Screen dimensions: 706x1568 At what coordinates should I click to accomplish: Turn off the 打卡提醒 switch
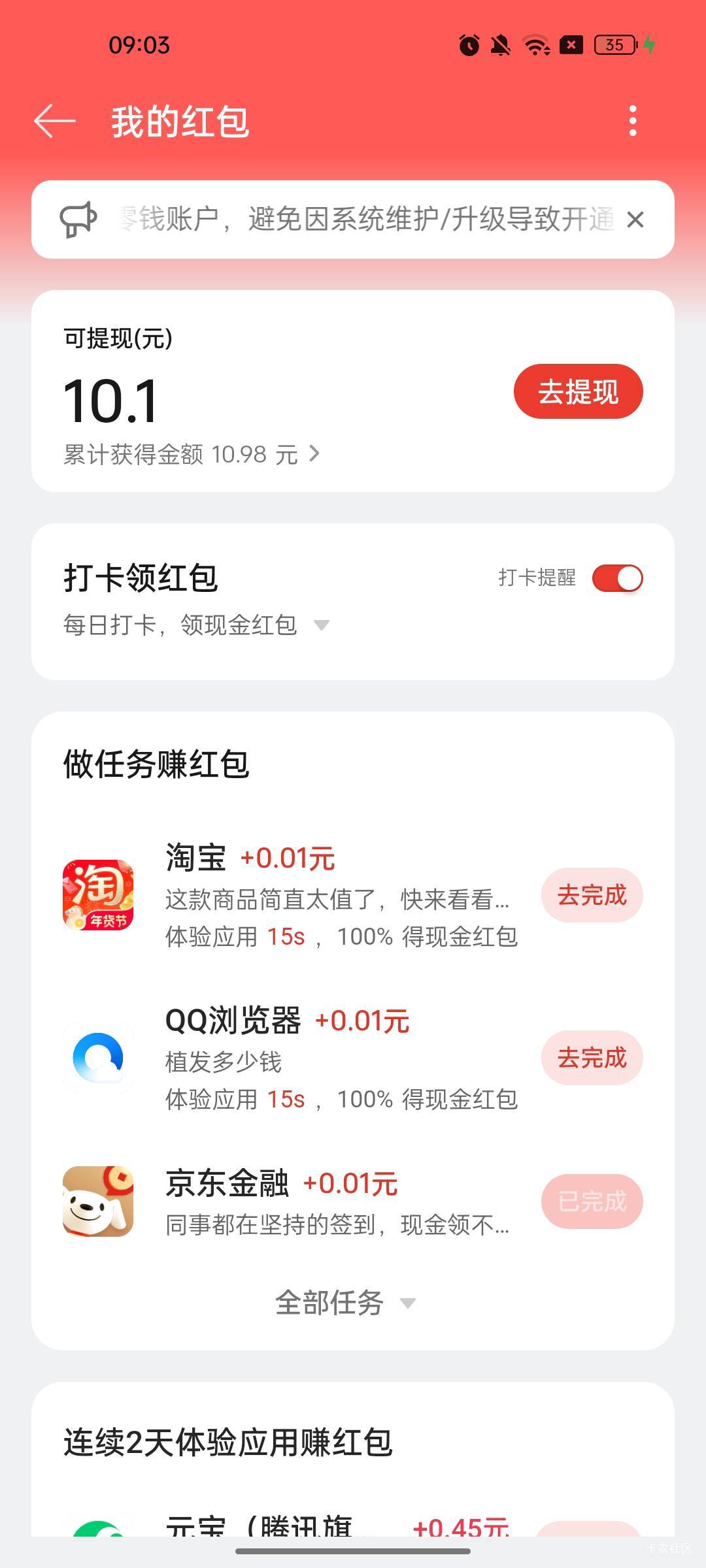coord(617,578)
